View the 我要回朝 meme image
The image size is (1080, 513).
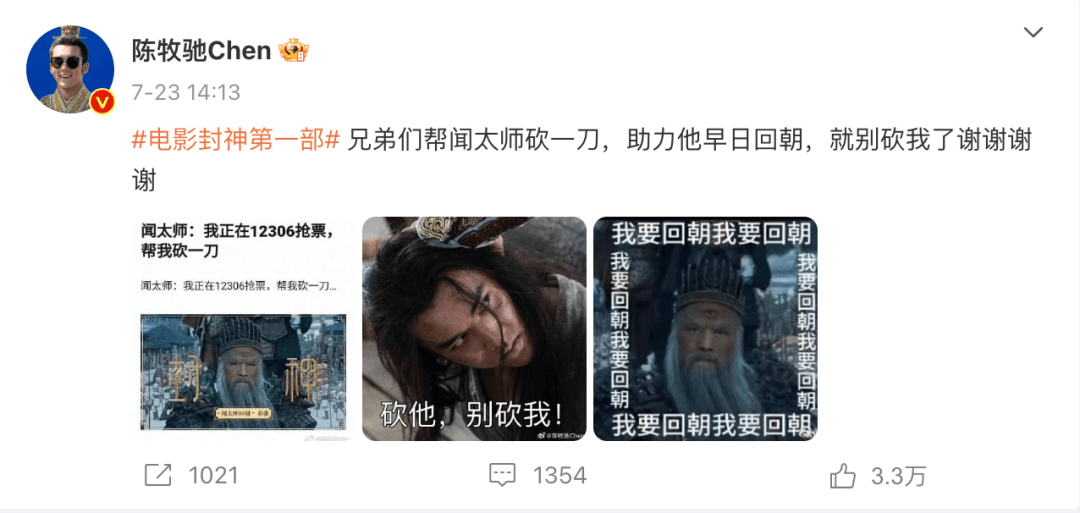705,329
